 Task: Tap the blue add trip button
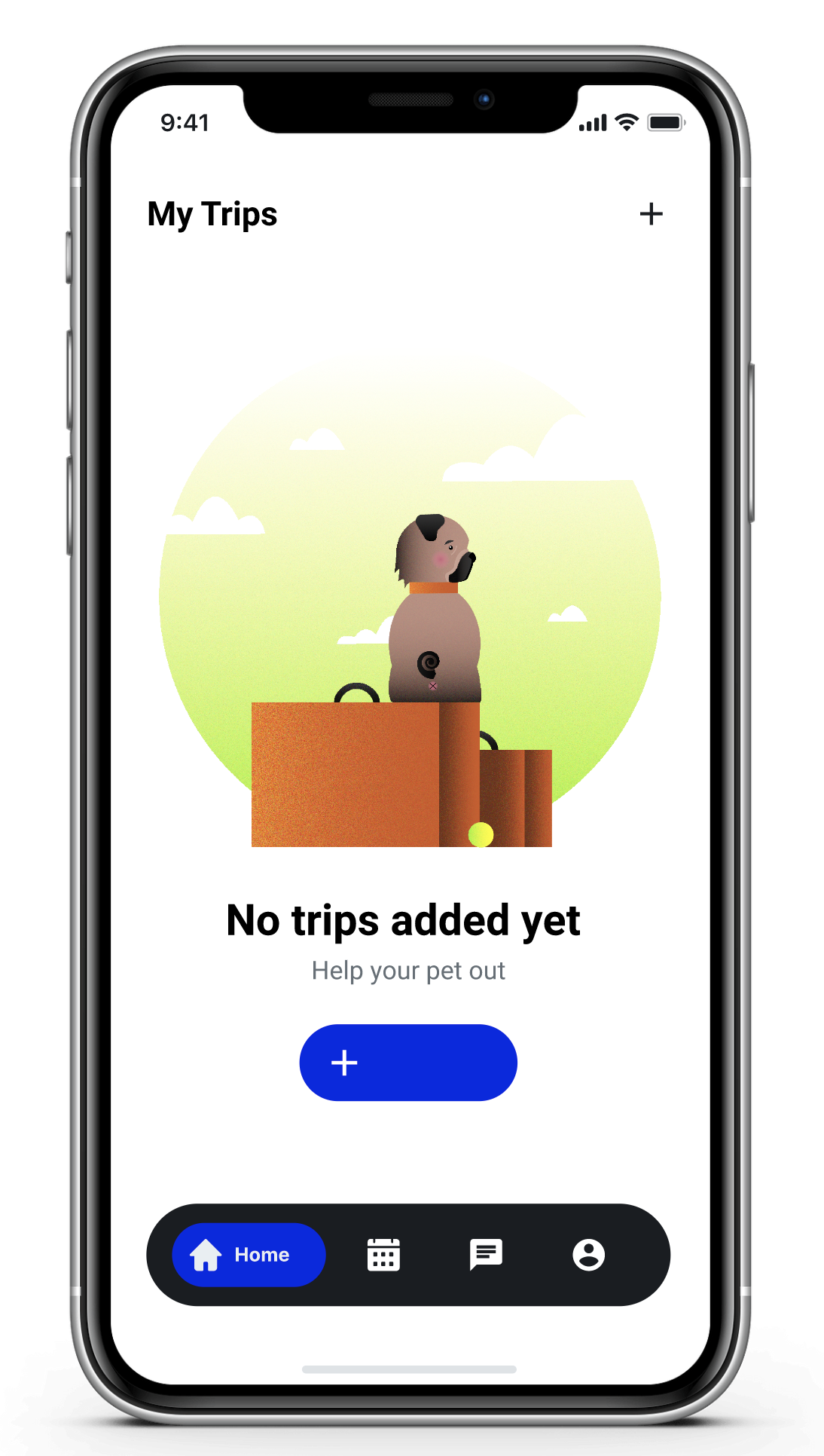click(408, 1063)
